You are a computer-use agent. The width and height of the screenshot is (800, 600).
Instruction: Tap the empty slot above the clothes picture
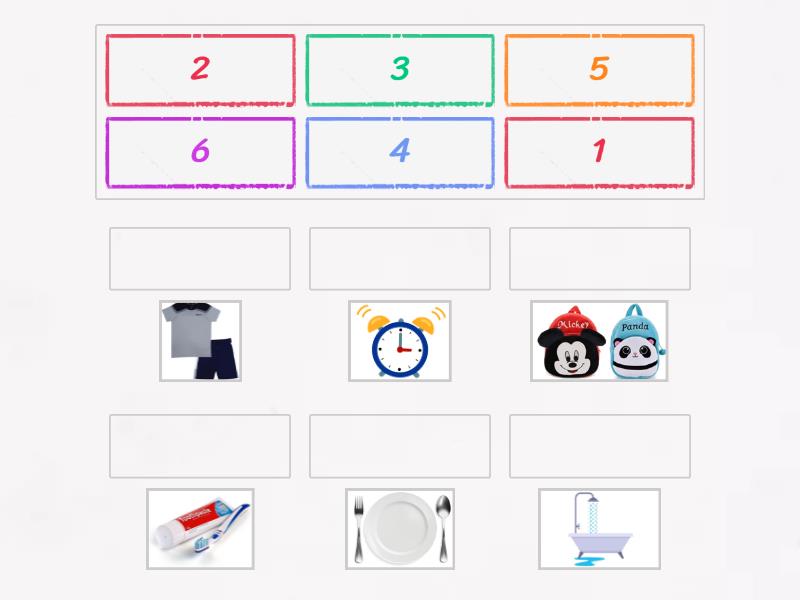click(200, 259)
